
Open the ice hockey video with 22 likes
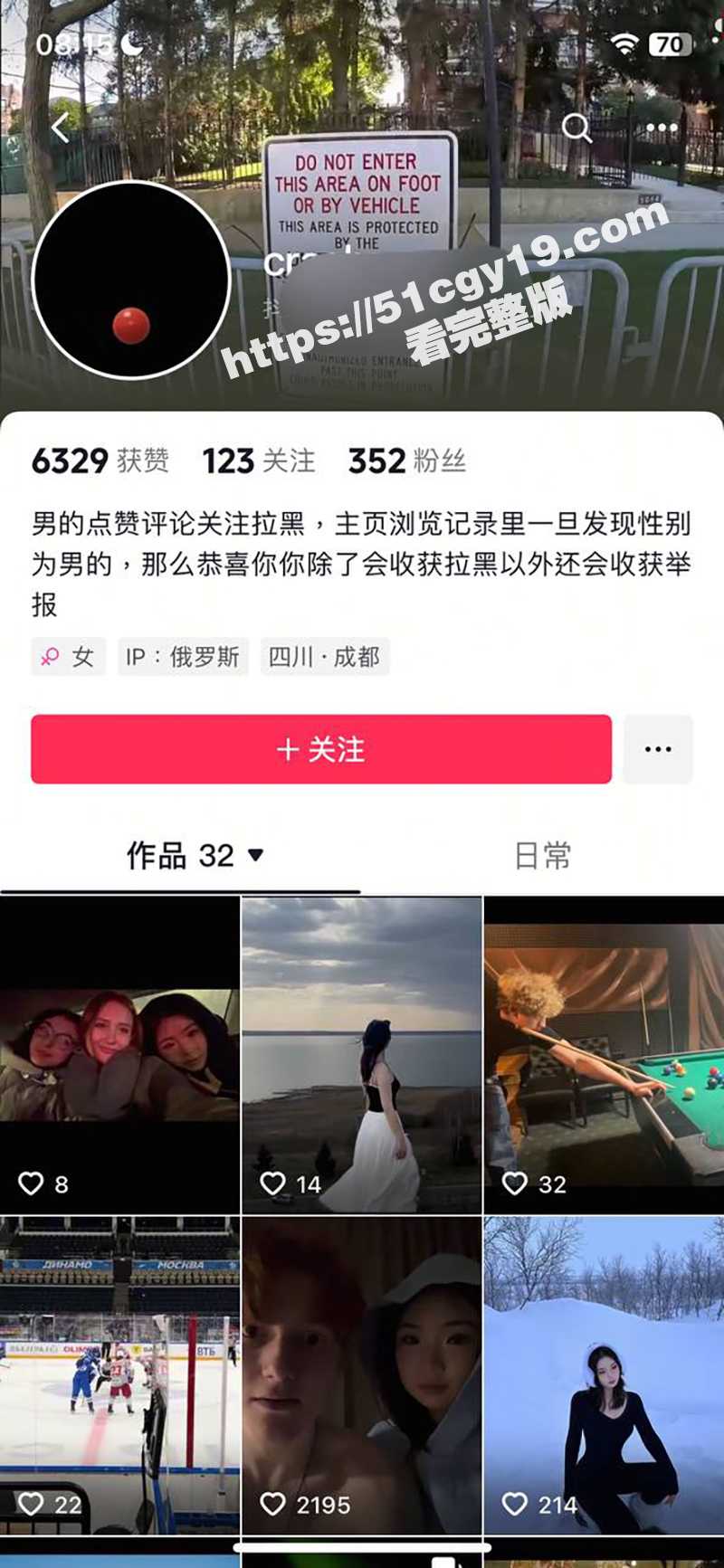click(x=119, y=1375)
